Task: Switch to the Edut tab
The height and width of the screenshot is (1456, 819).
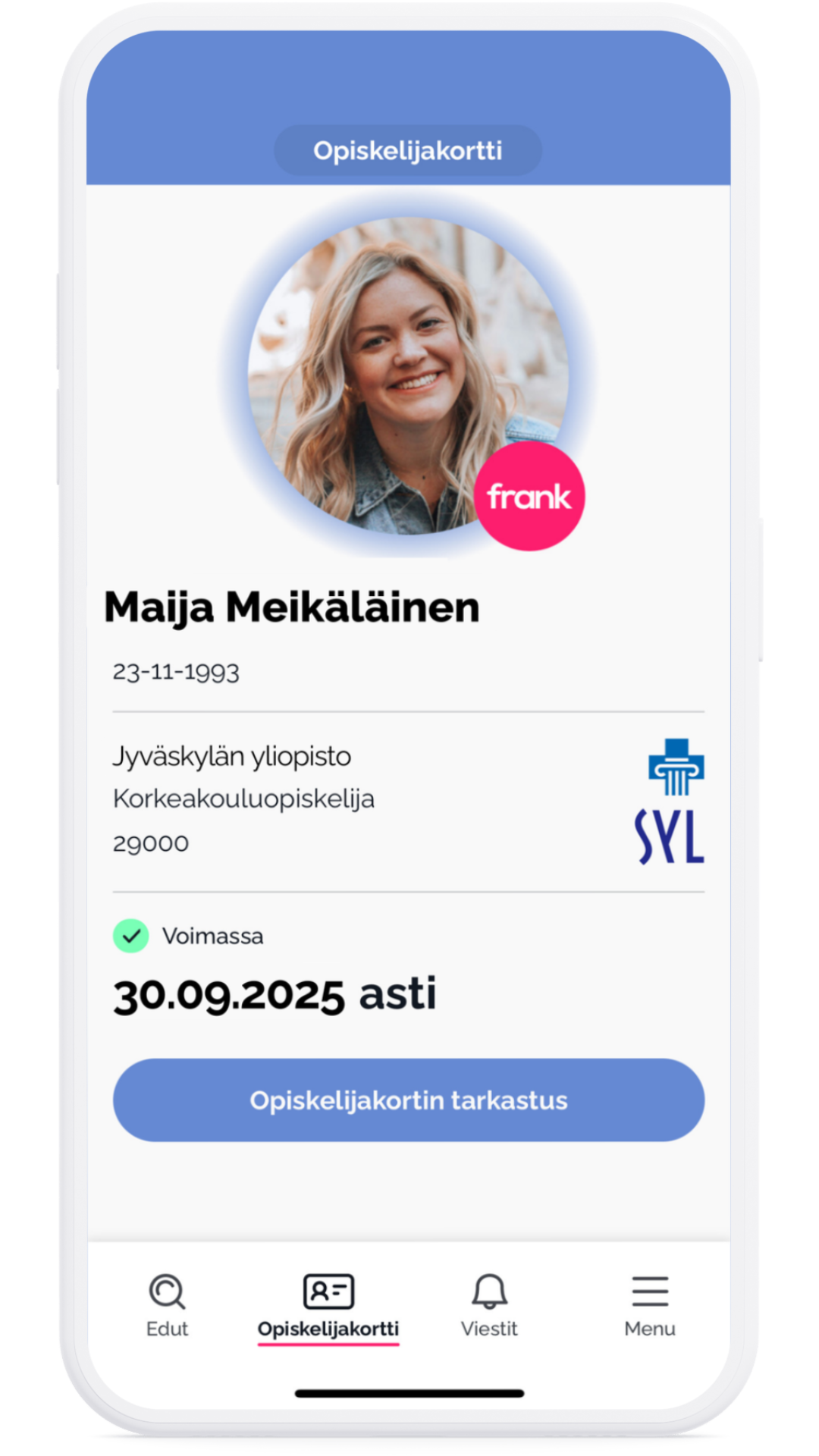Action: [167, 1305]
